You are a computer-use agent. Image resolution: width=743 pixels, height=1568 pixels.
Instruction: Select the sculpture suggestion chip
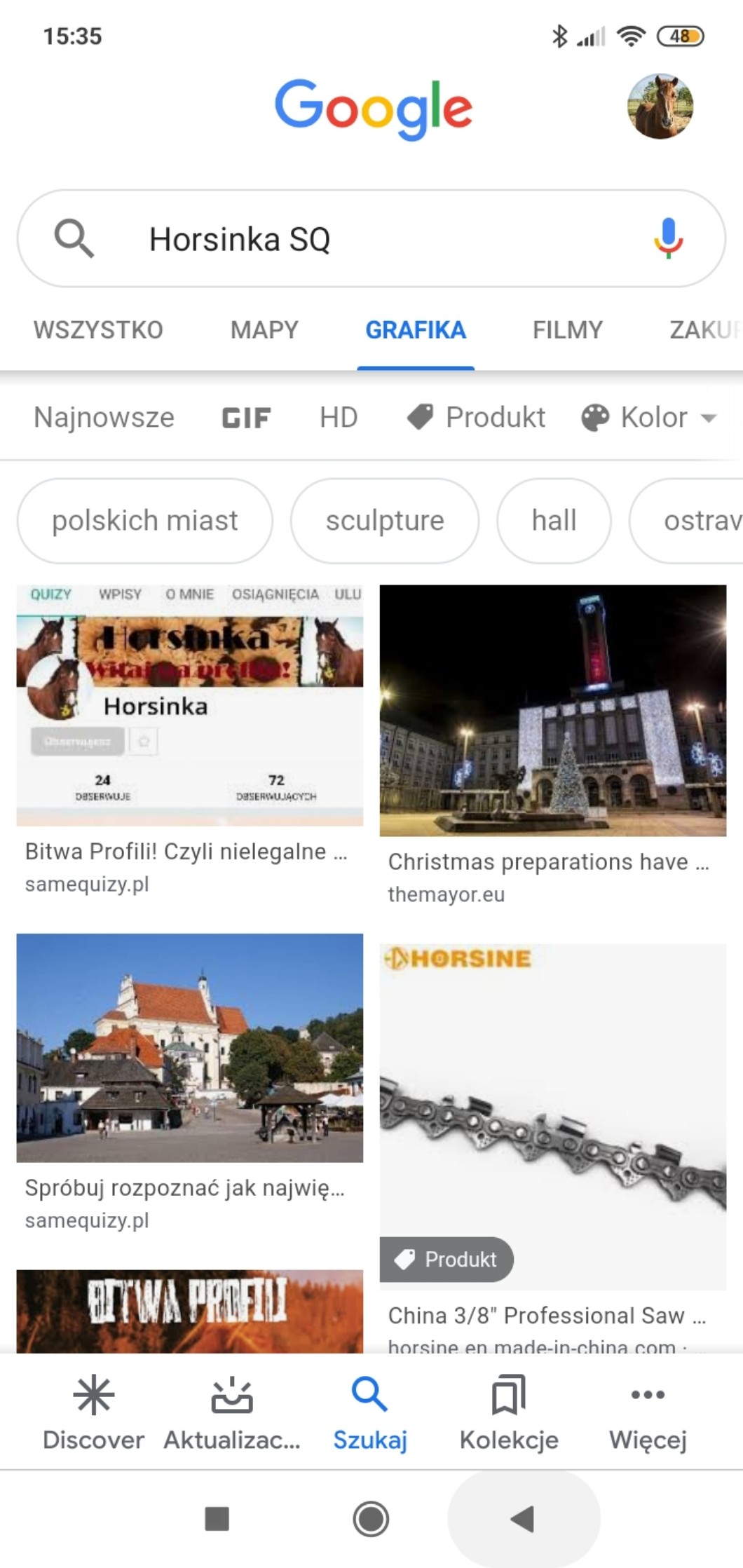385,521
